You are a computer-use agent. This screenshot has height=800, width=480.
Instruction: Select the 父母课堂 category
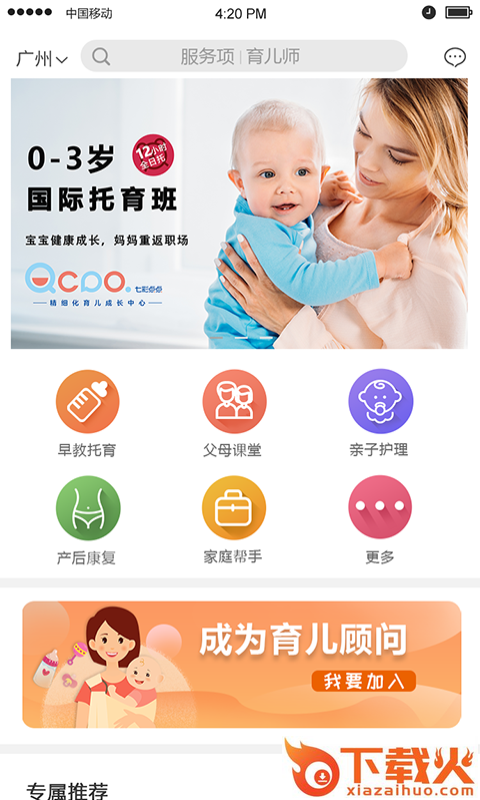click(234, 413)
